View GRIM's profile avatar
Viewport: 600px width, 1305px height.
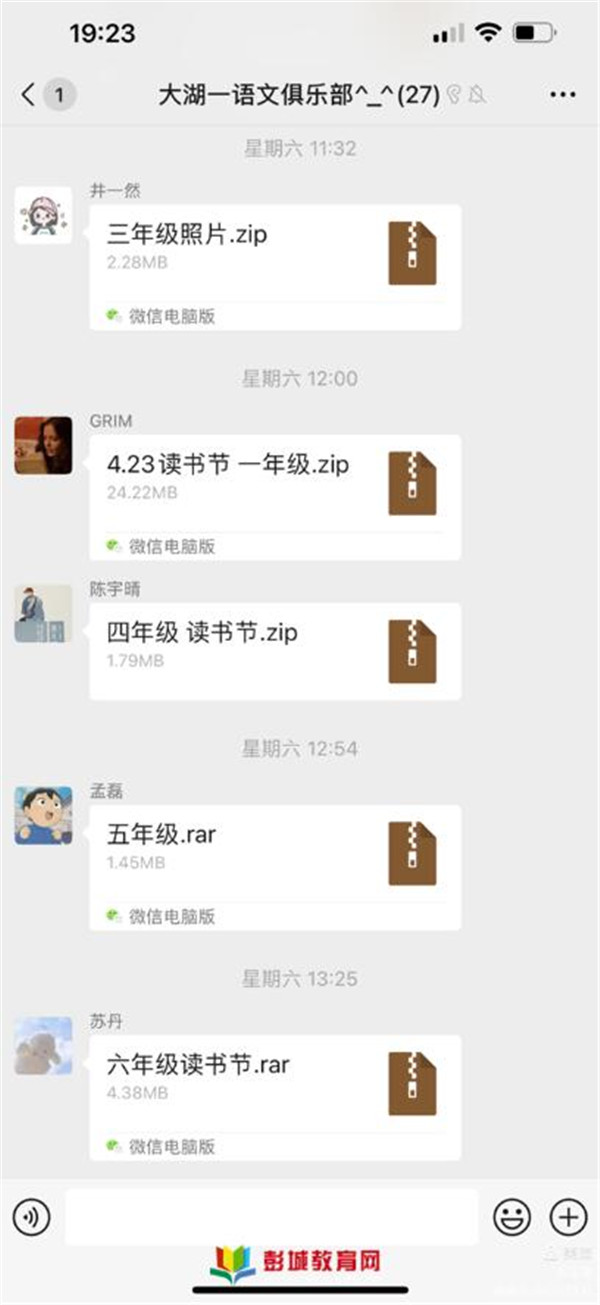[x=43, y=445]
